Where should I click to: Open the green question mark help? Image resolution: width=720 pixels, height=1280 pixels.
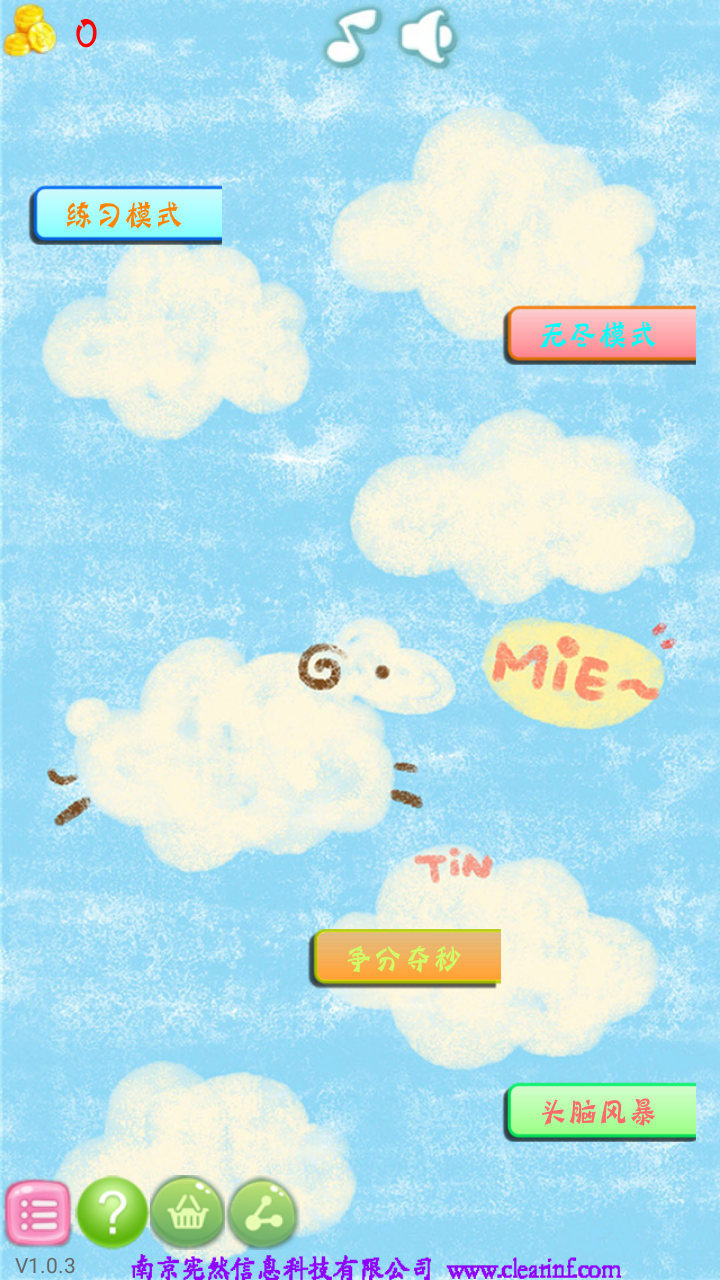pos(112,1213)
